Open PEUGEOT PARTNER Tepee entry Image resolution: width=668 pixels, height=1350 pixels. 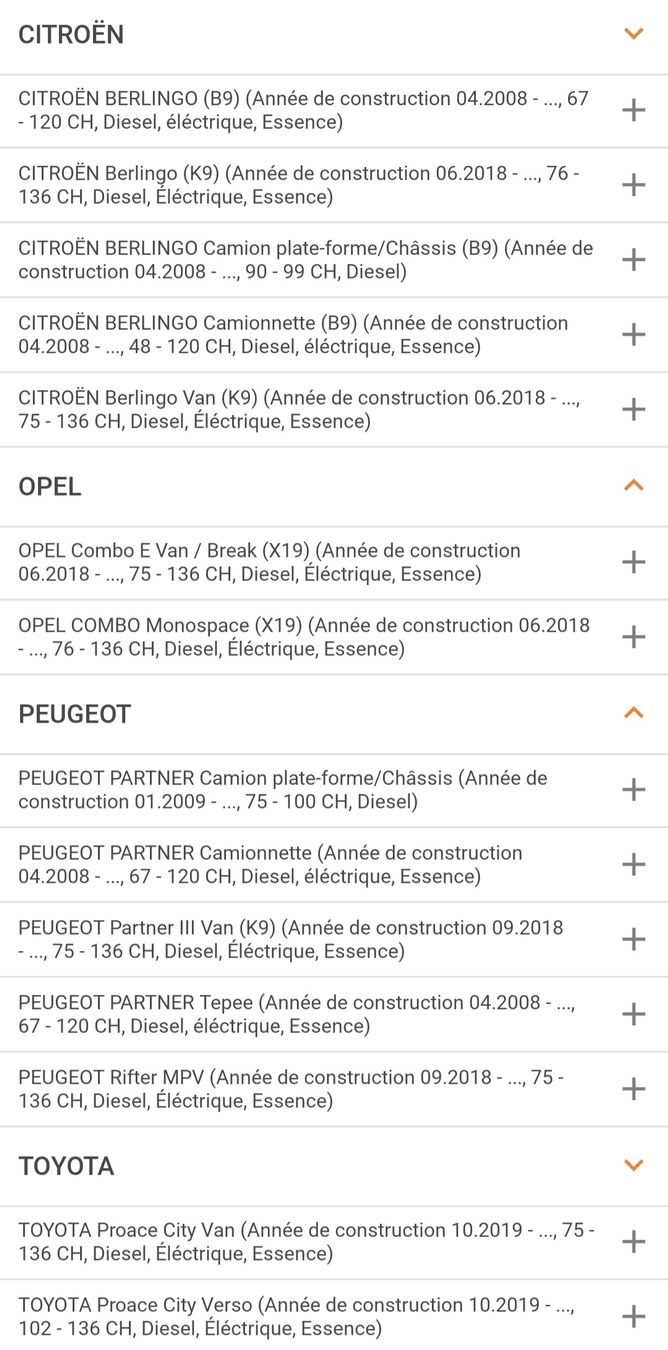pos(633,1014)
